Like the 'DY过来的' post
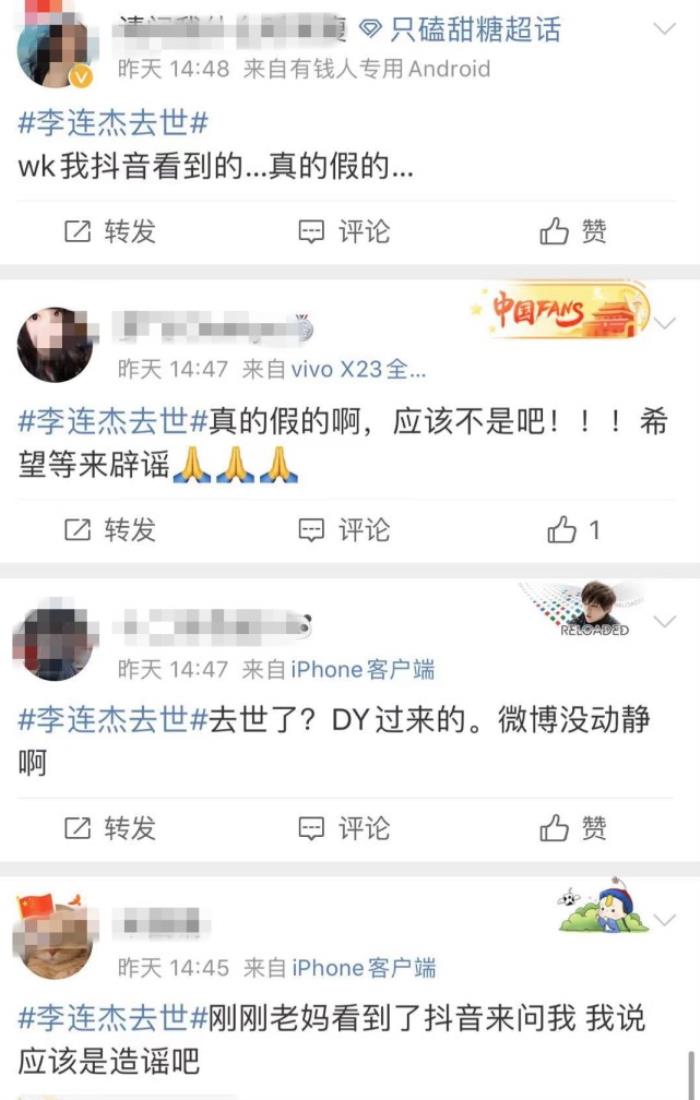700x1100 pixels. coord(574,828)
